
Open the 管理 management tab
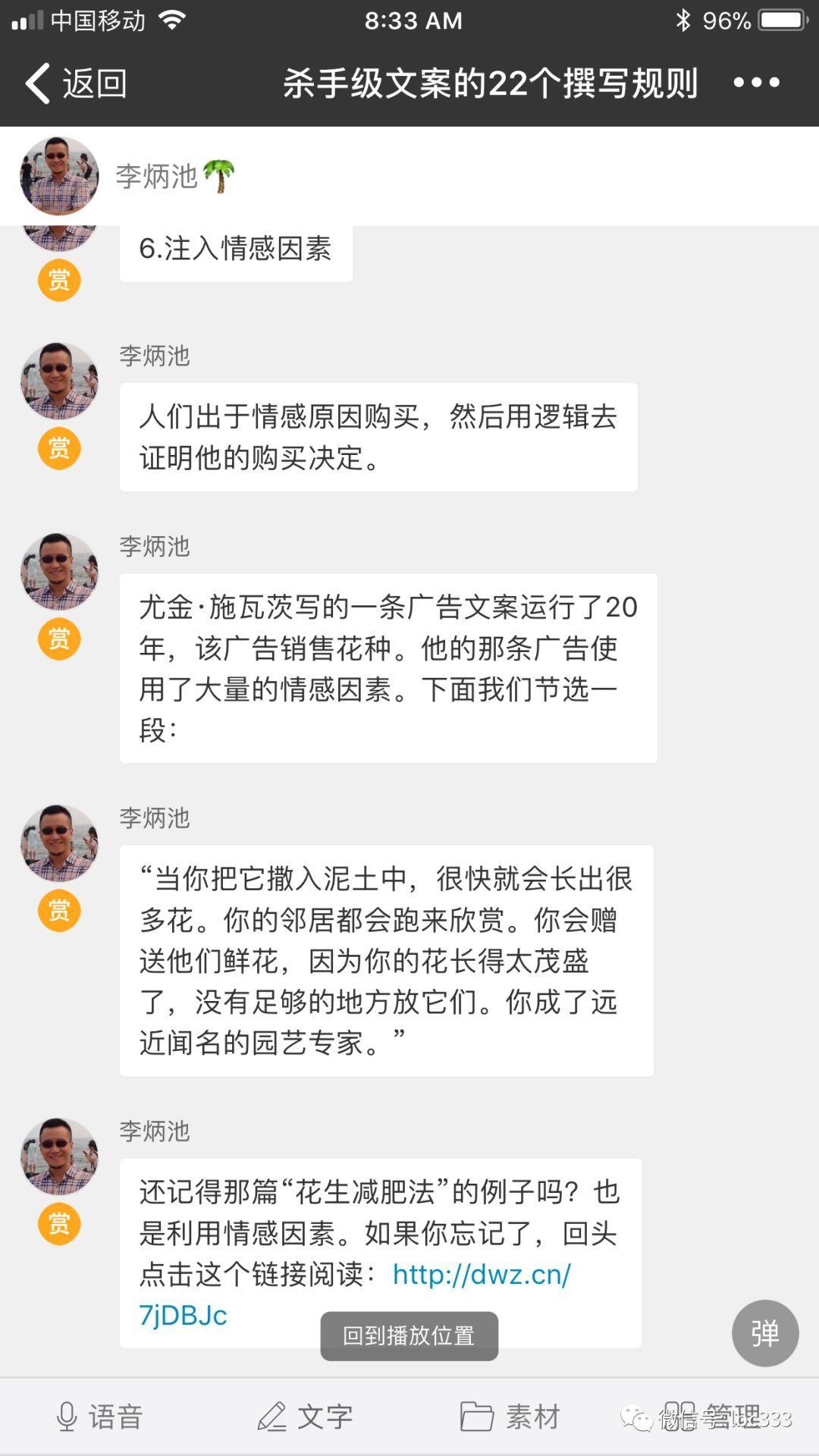[713, 1417]
